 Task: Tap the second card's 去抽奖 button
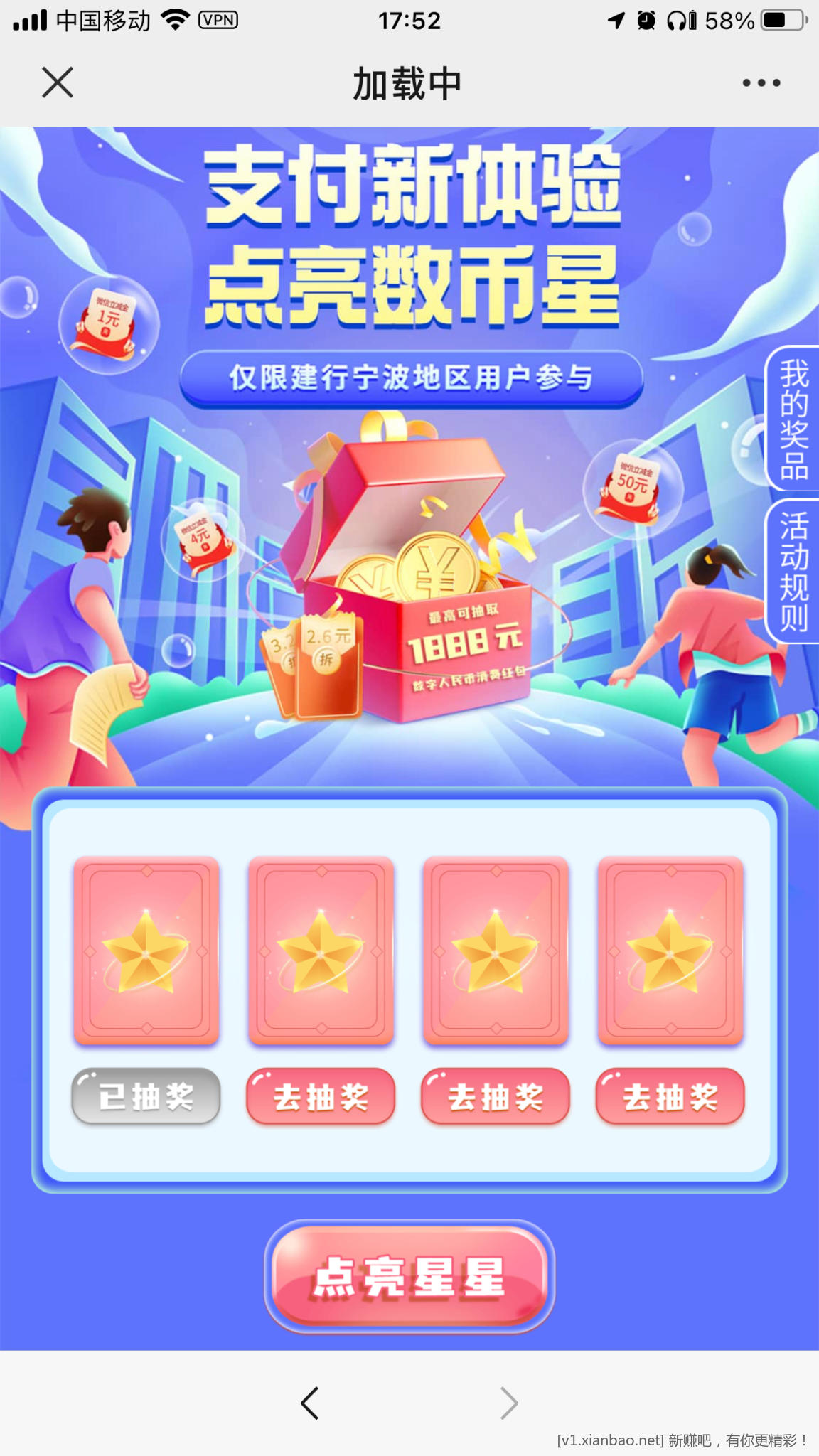[321, 1096]
